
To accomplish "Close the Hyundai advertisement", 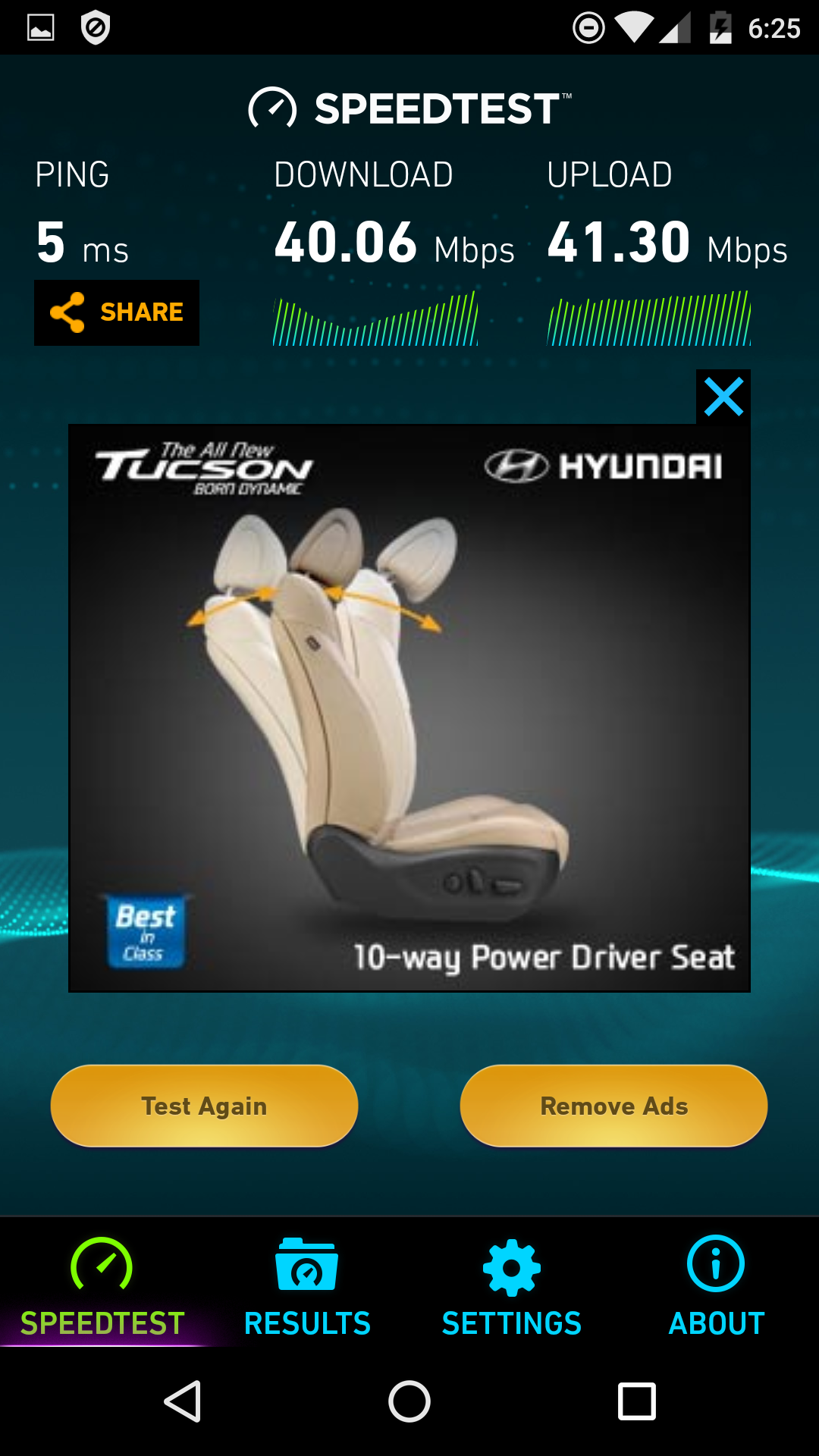I will point(723,397).
